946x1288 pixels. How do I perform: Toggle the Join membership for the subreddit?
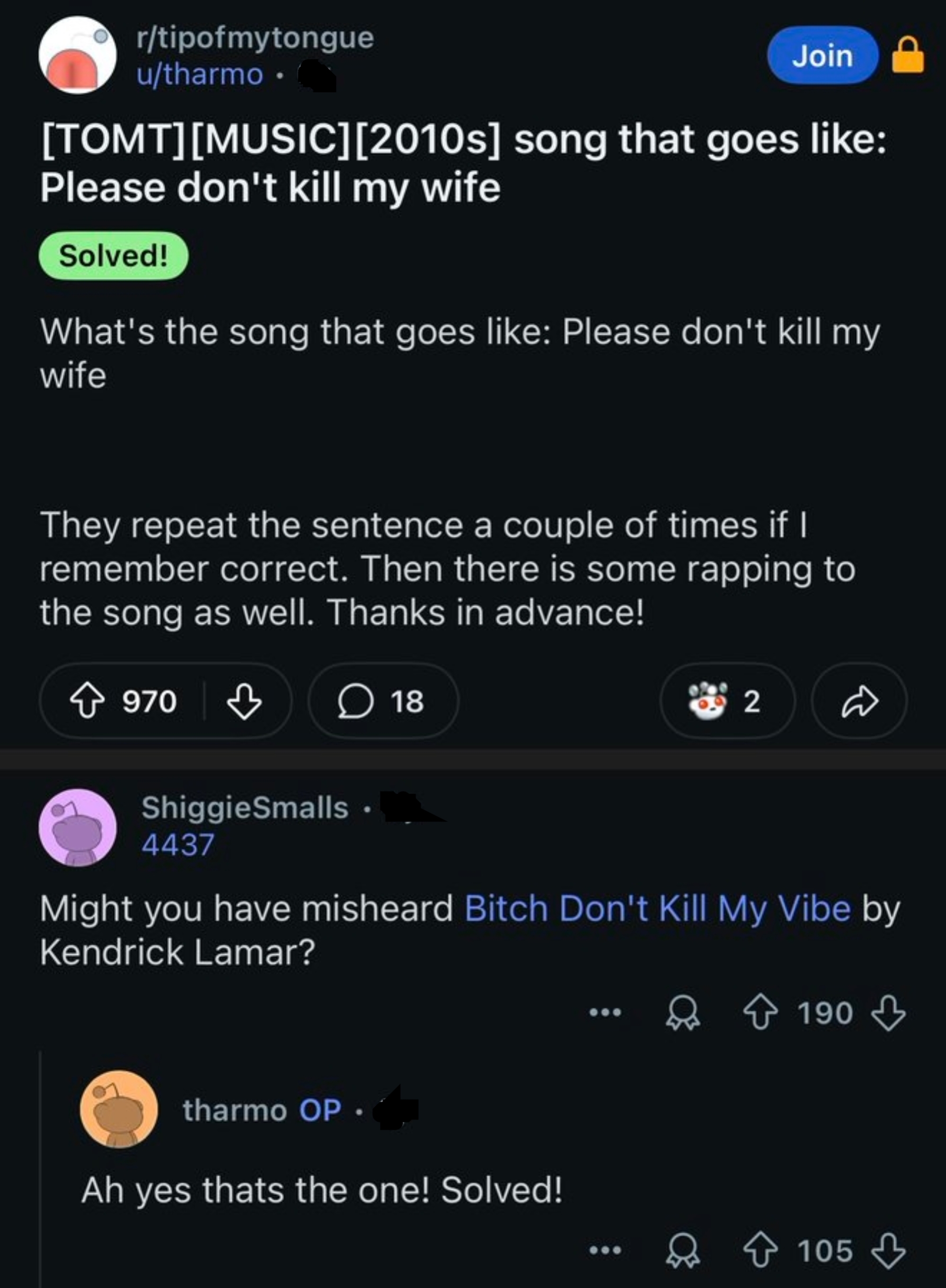[823, 55]
